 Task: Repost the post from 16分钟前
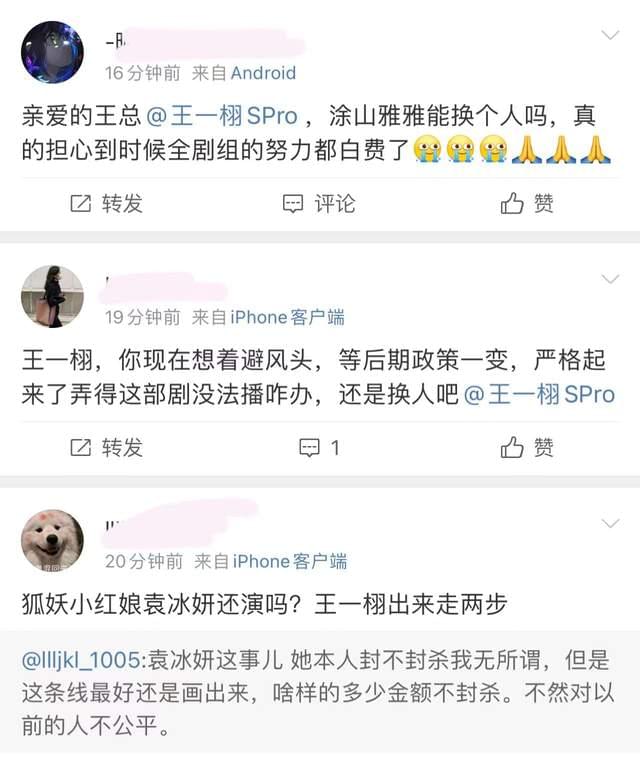point(107,204)
